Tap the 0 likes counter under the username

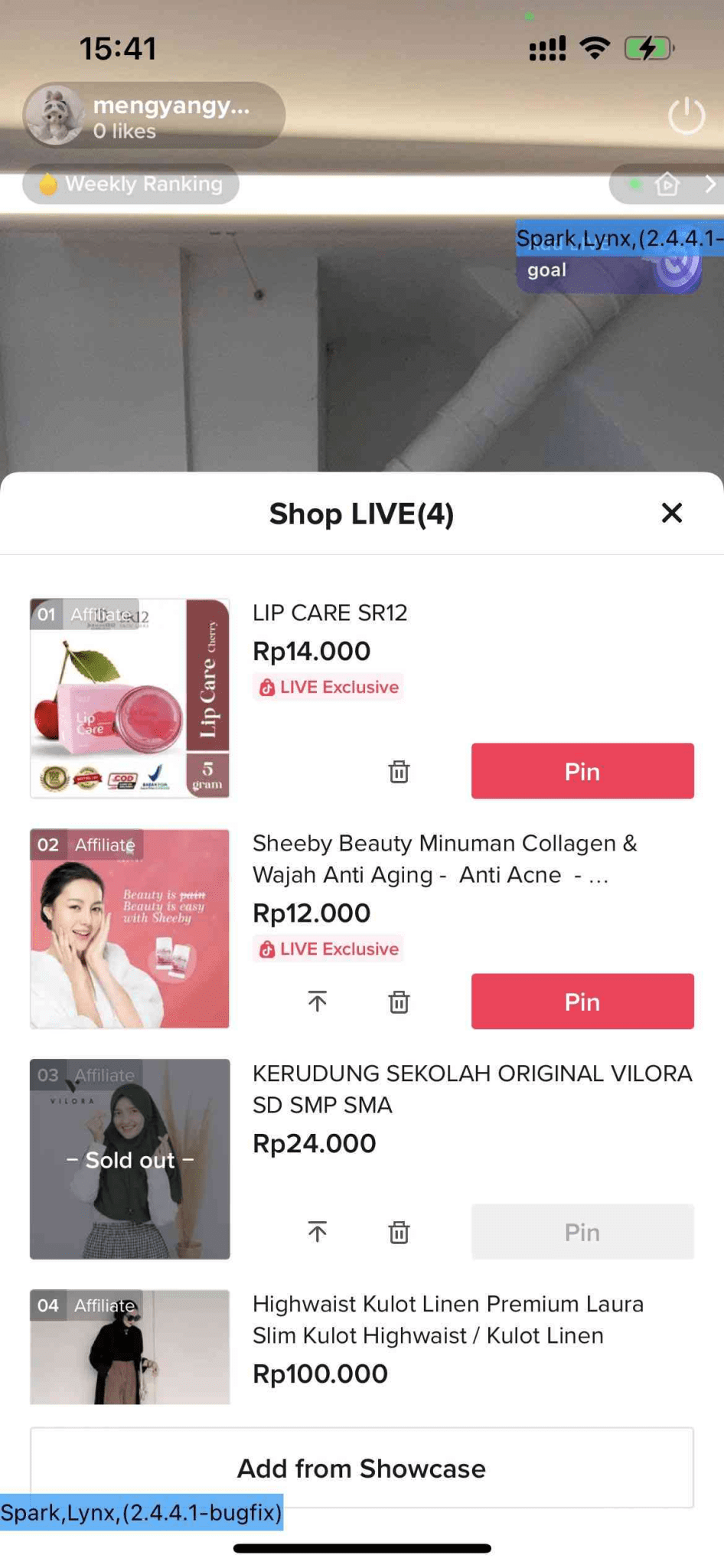click(125, 132)
